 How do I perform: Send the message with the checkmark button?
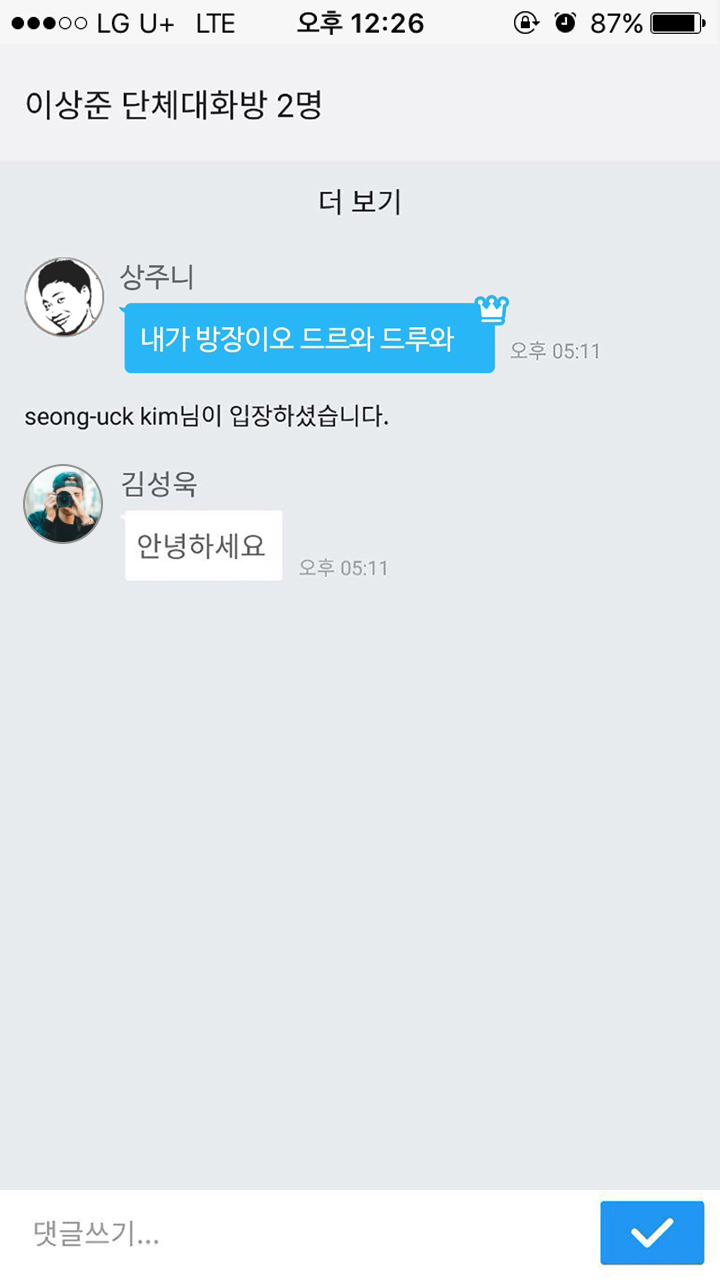(x=652, y=1233)
